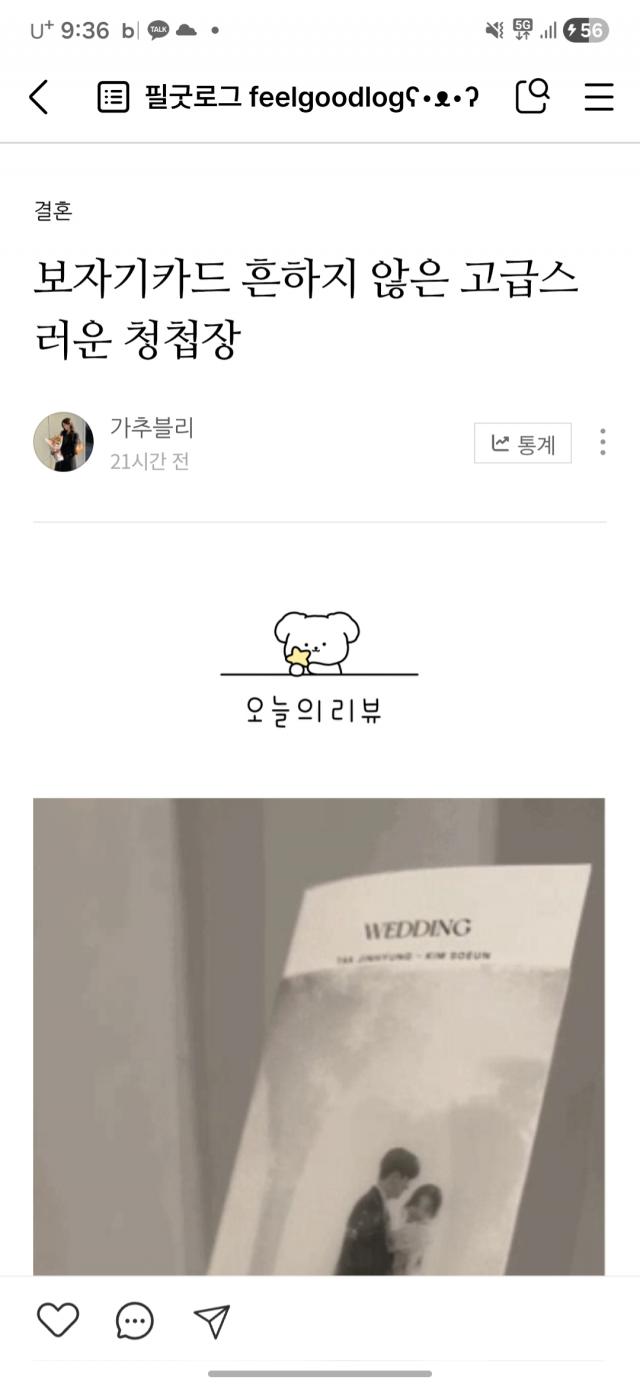Share this post via the paper-plane icon
Image resolution: width=640 pixels, height=1386 pixels.
(x=211, y=1321)
